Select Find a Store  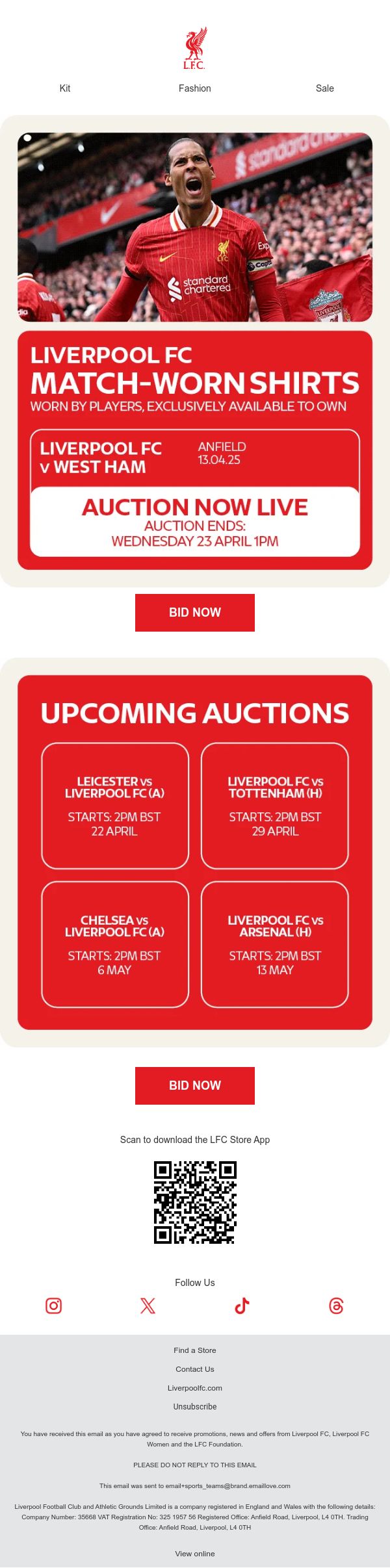tap(195, 1350)
